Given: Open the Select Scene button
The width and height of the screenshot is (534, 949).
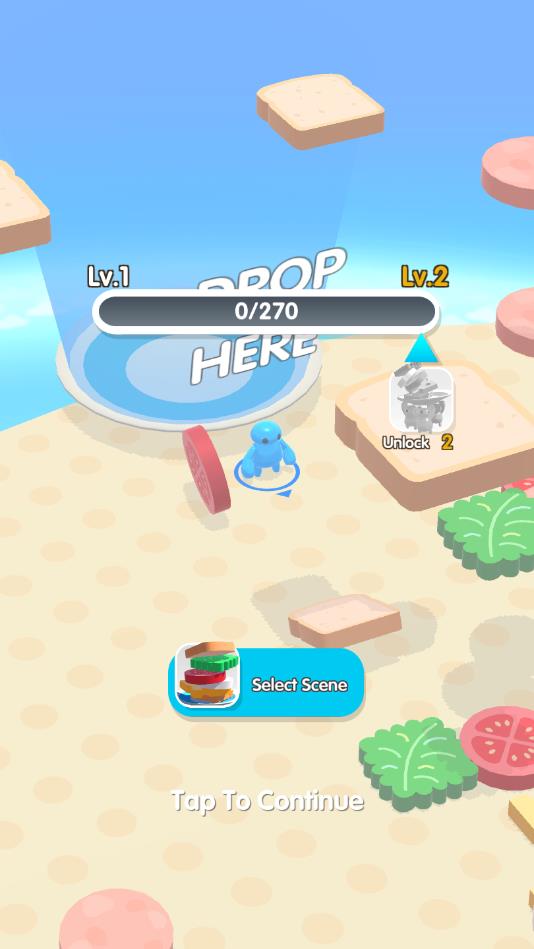Looking at the screenshot, I should 266,683.
